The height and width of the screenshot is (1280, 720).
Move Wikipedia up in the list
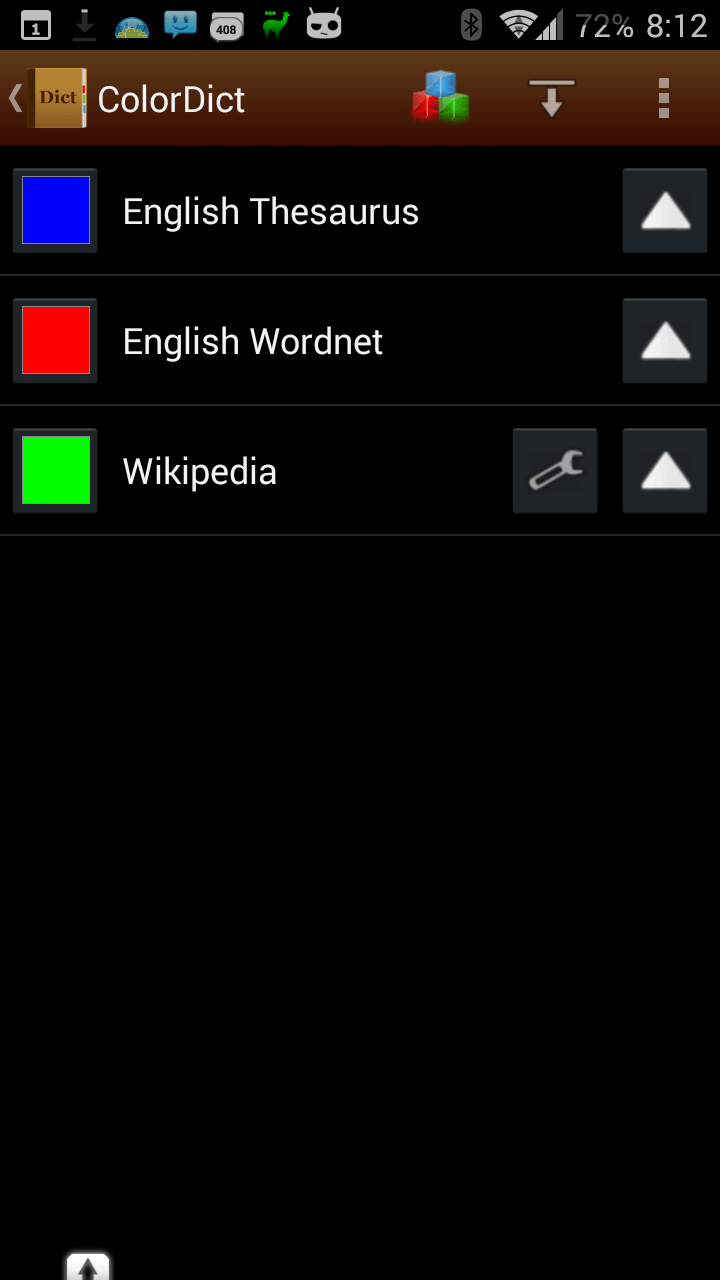665,470
